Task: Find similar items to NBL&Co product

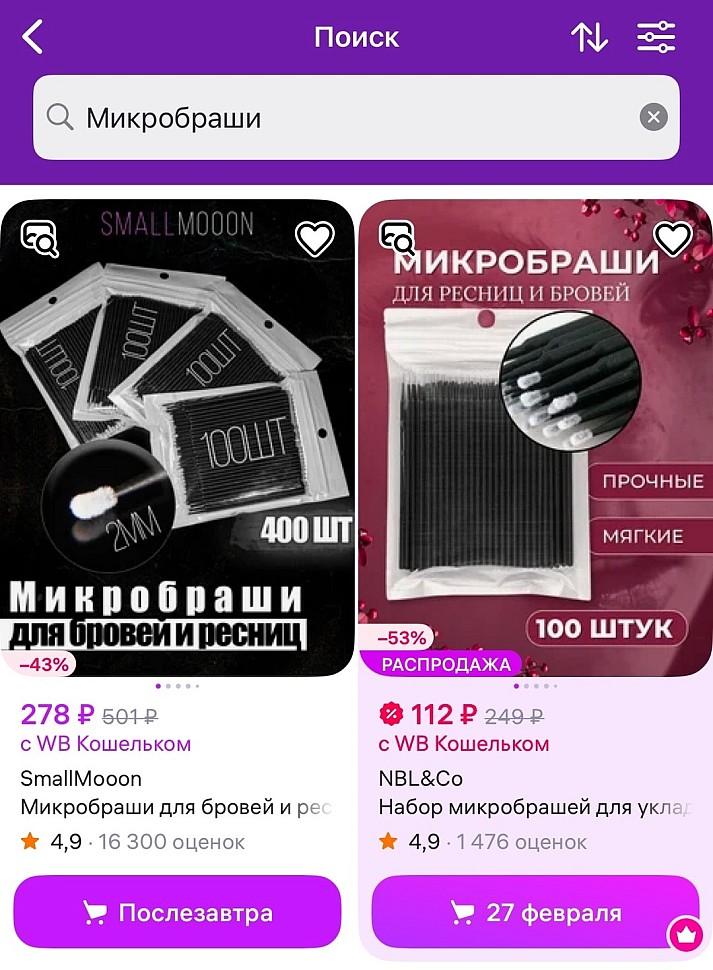Action: pos(398,238)
